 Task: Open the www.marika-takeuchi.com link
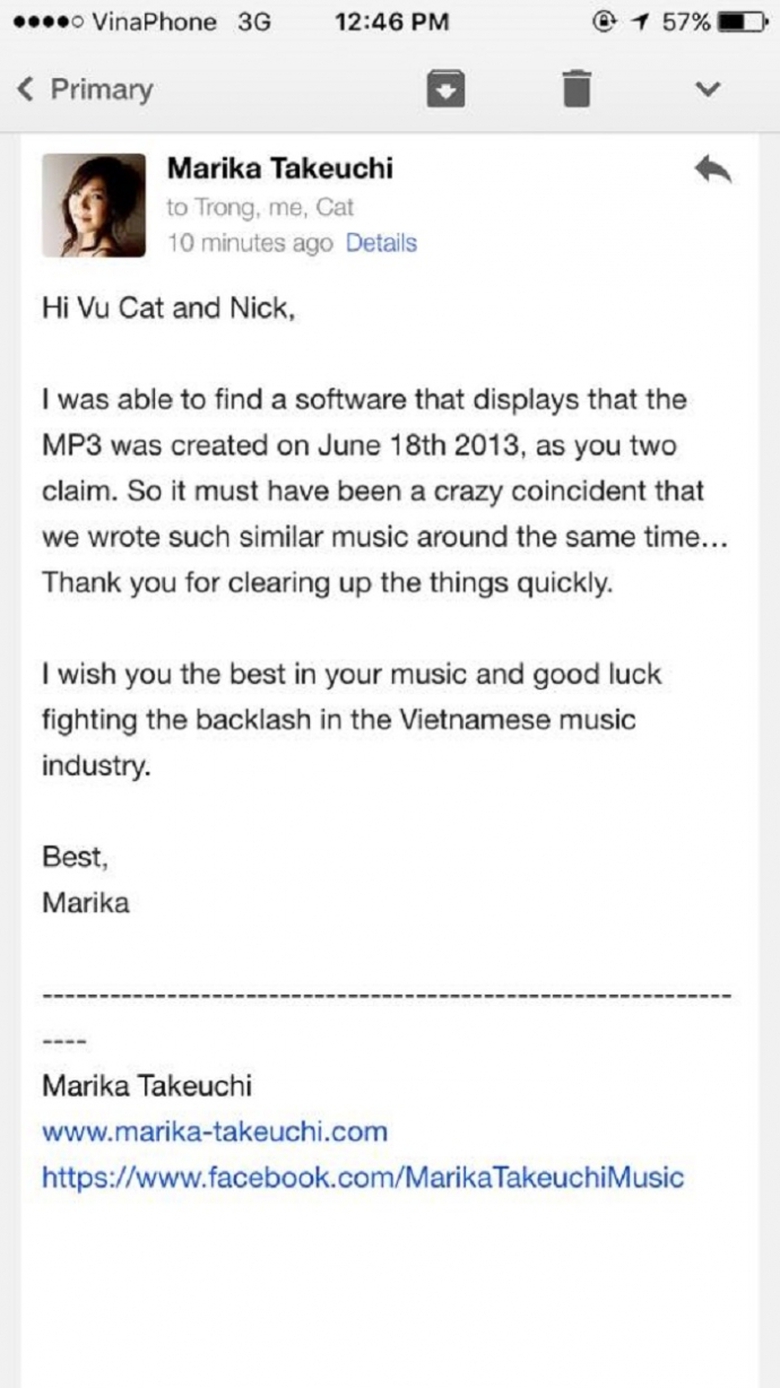click(214, 1131)
